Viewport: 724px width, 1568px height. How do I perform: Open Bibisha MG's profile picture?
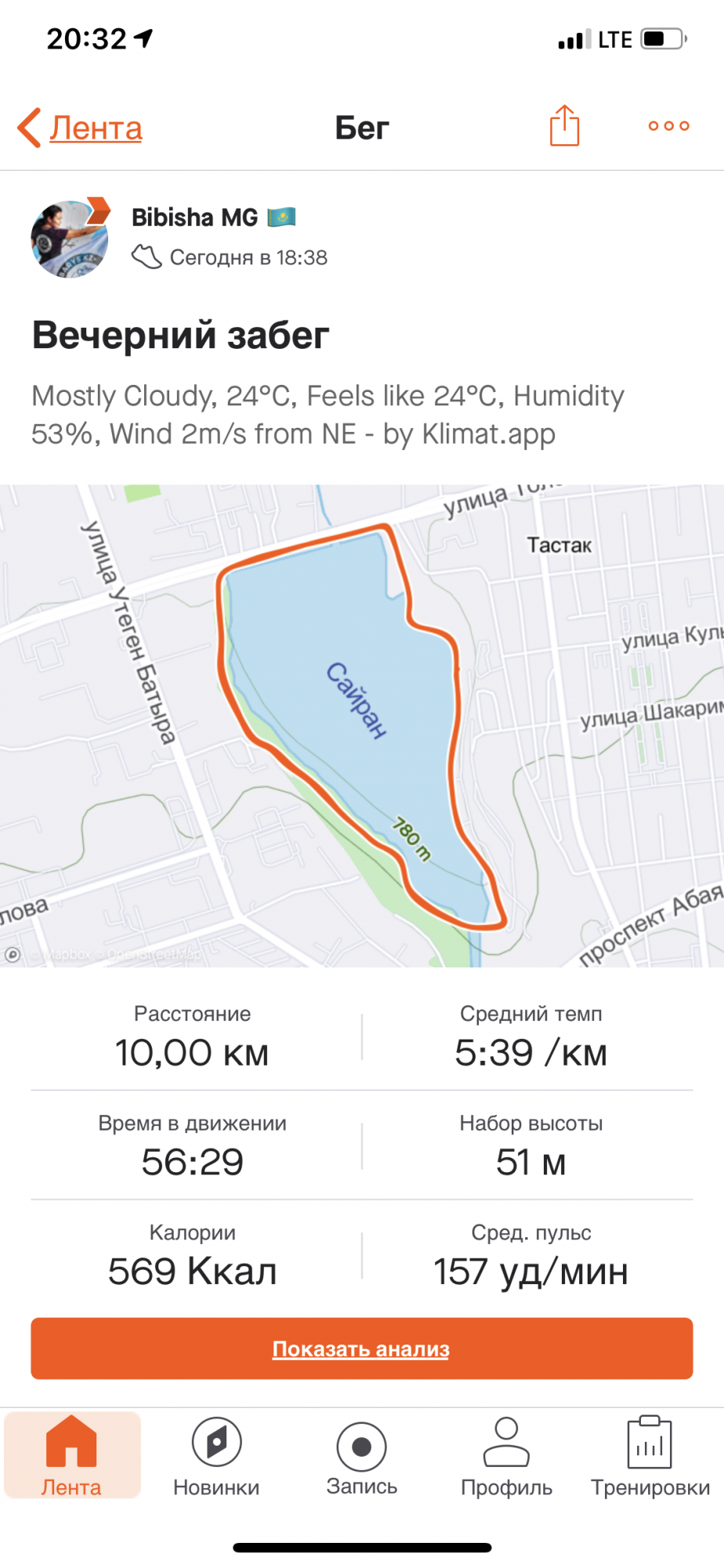pyautogui.click(x=70, y=238)
